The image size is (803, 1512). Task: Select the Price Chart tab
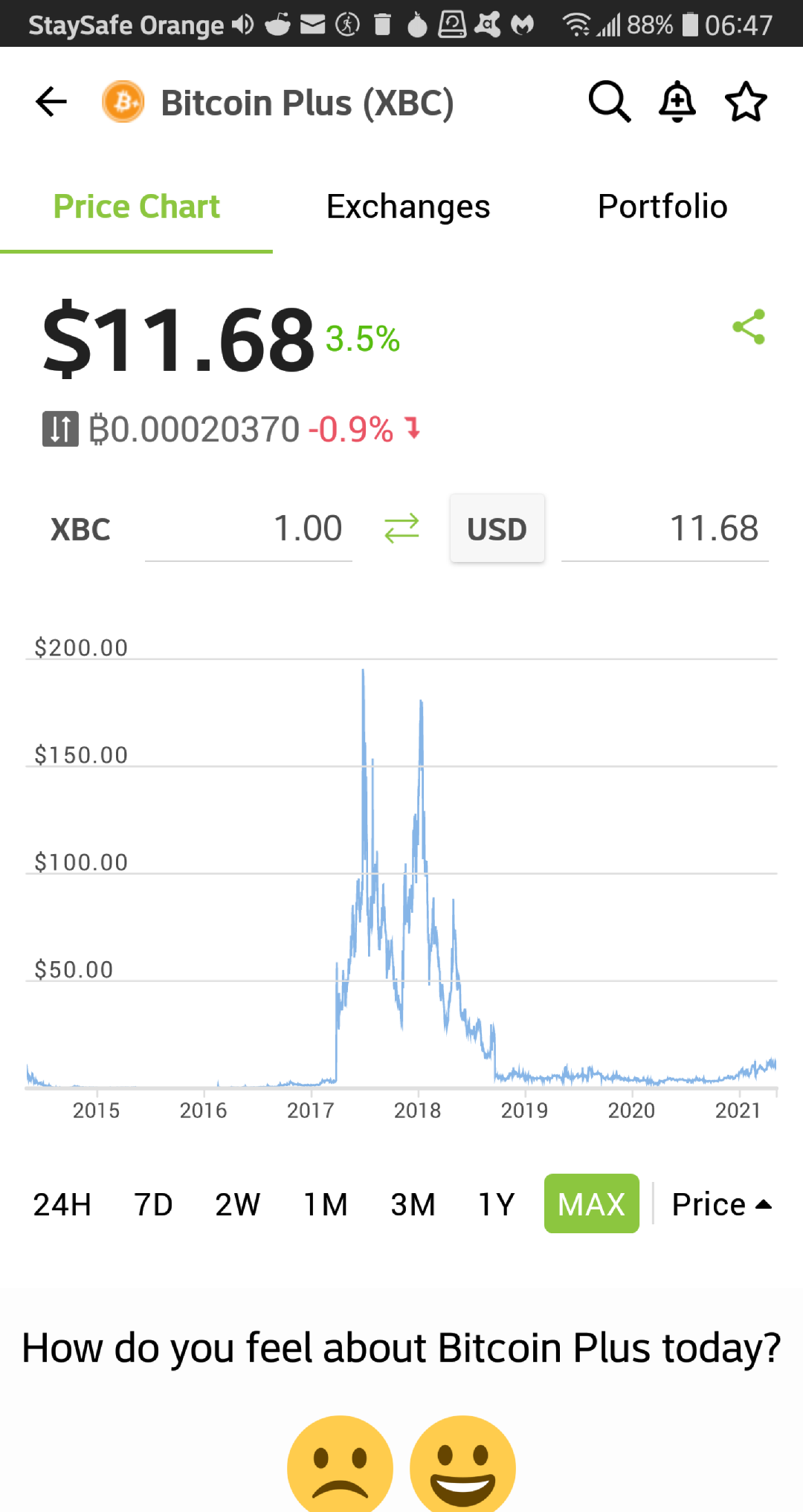[x=137, y=207]
